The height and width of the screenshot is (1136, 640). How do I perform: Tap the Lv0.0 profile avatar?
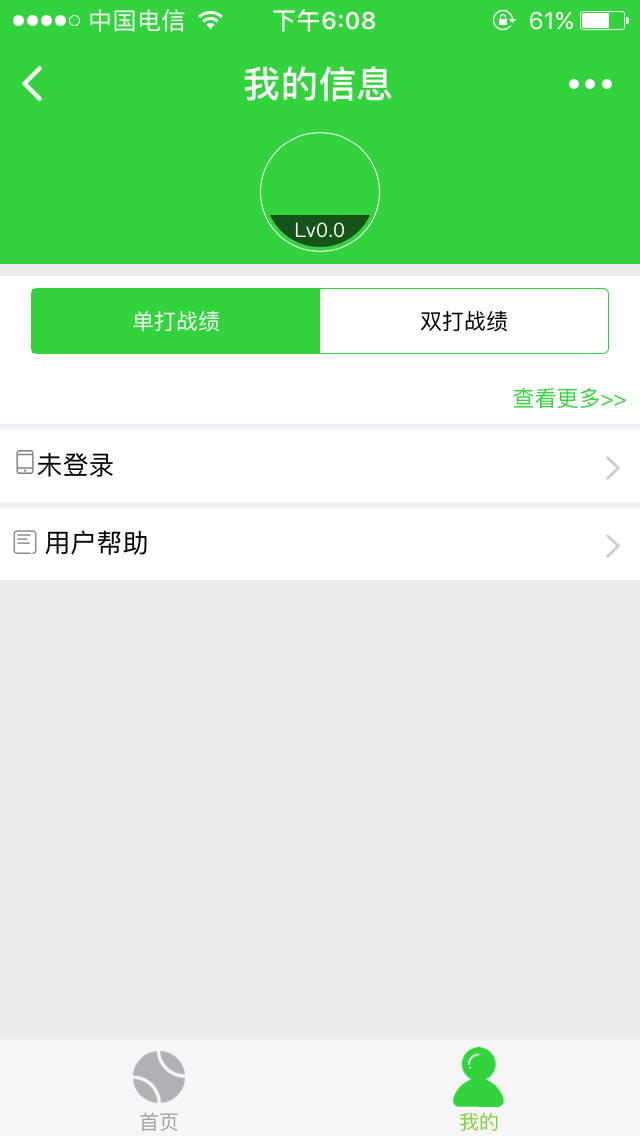coord(320,192)
